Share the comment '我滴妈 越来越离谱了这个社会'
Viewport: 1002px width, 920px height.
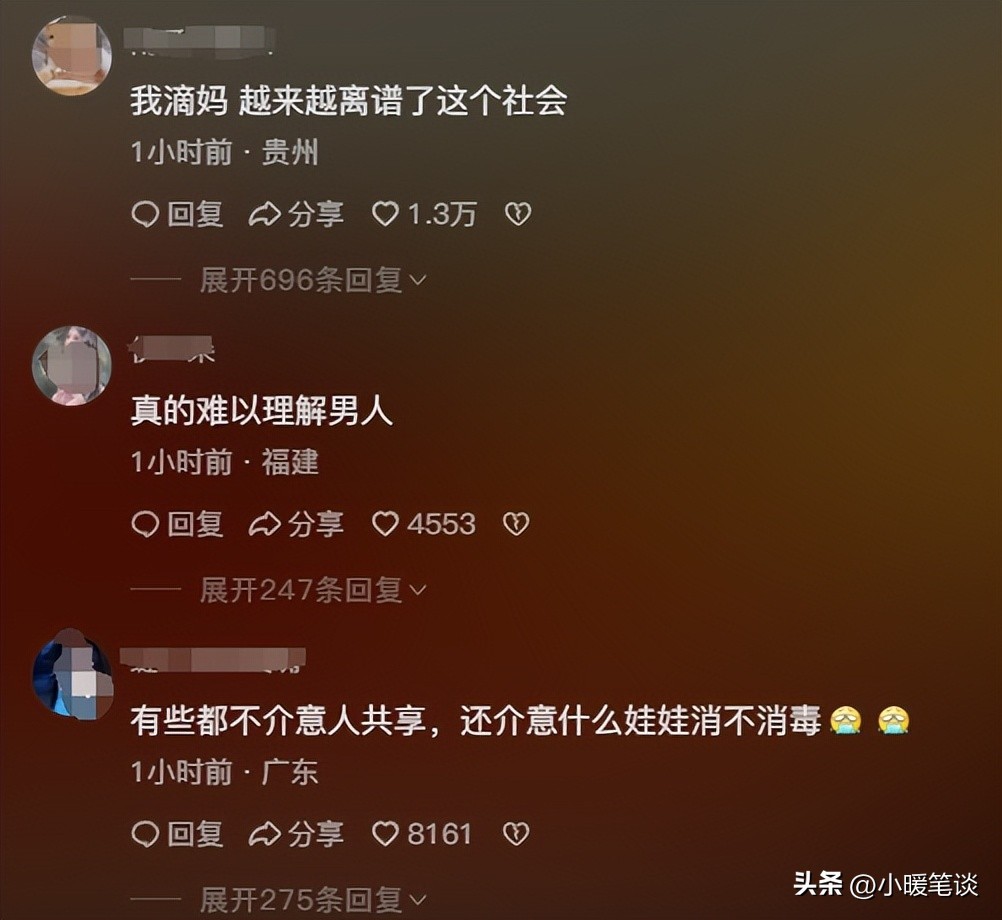[296, 214]
